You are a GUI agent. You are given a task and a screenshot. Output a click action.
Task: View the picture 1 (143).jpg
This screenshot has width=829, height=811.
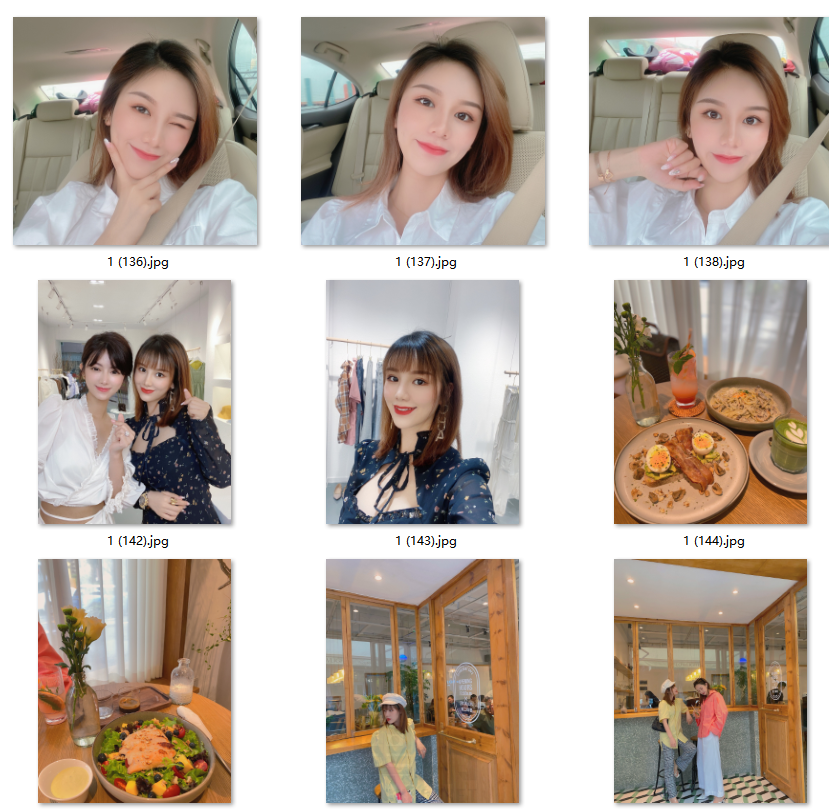pyautogui.click(x=423, y=402)
